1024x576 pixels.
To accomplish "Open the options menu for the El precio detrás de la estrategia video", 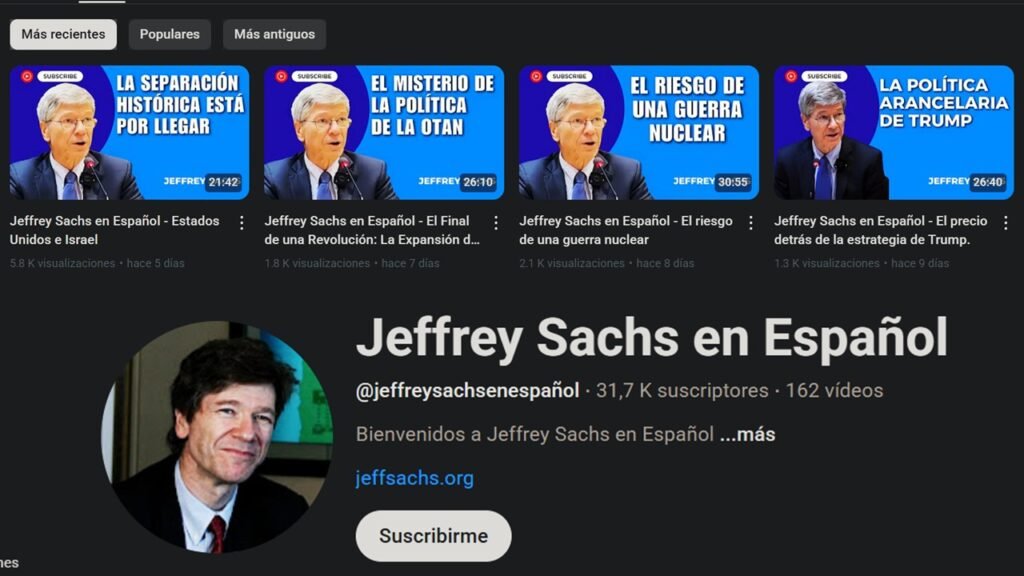I will click(x=1005, y=223).
